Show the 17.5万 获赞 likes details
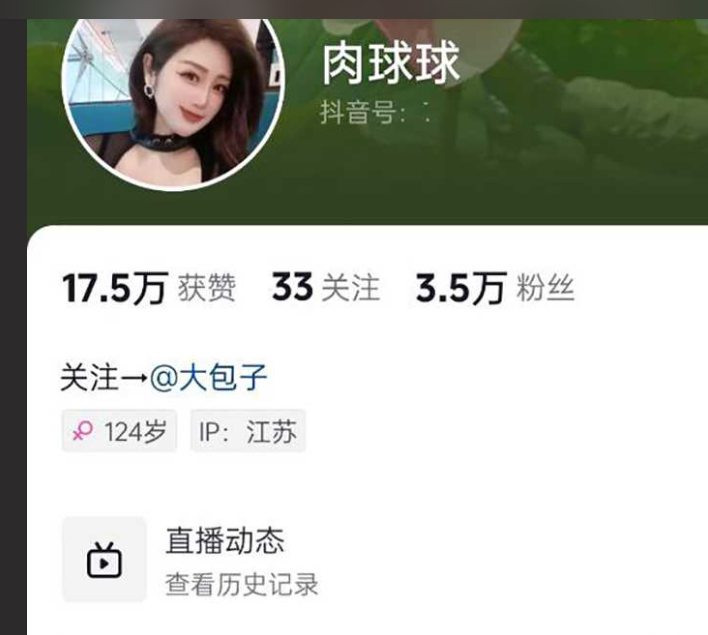The height and width of the screenshot is (635, 708). click(x=149, y=289)
